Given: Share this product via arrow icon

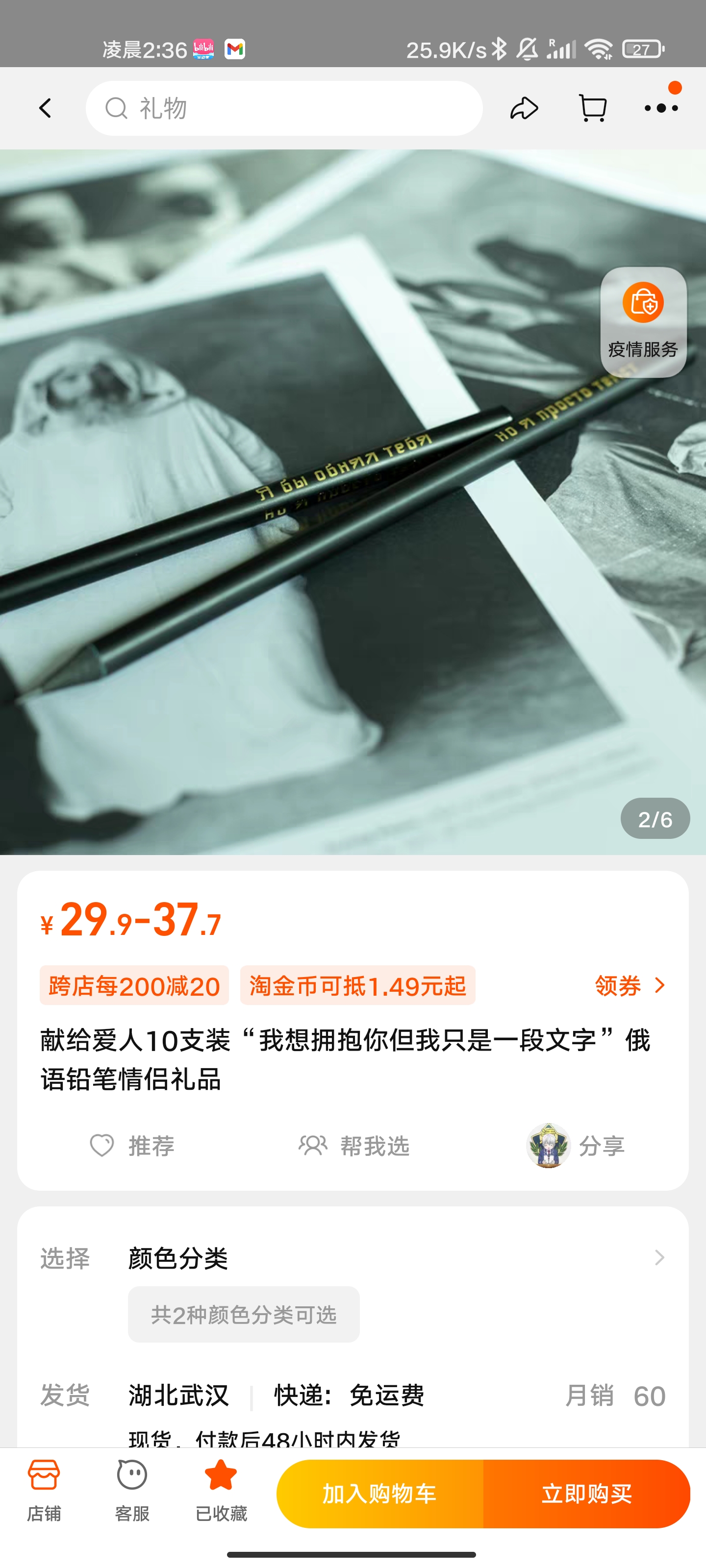Looking at the screenshot, I should [x=523, y=108].
